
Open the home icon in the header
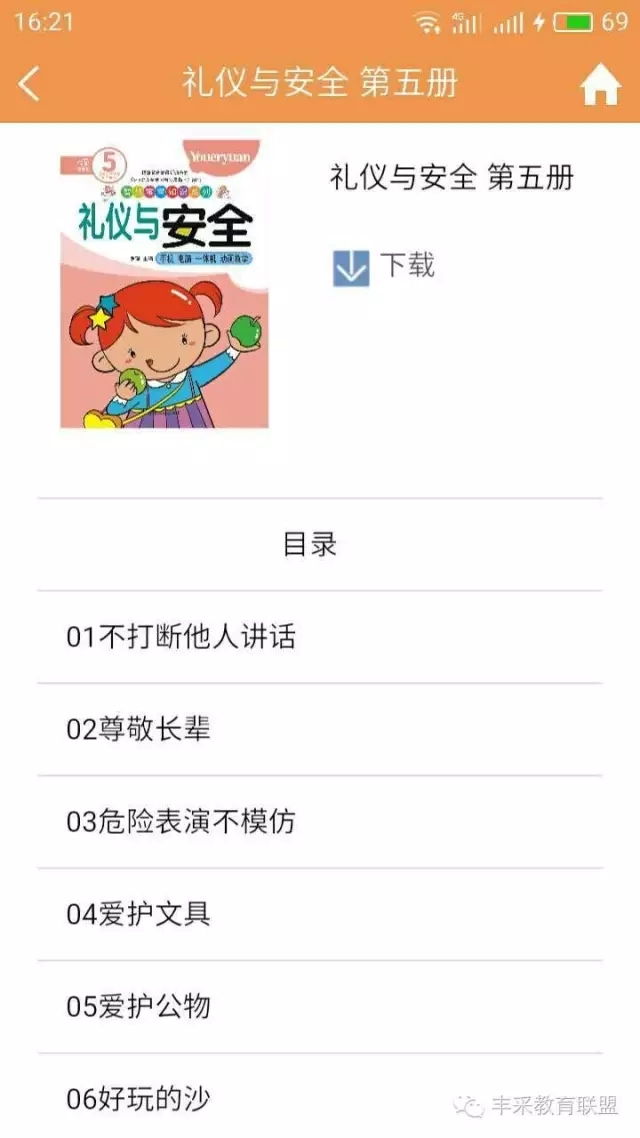tap(600, 86)
